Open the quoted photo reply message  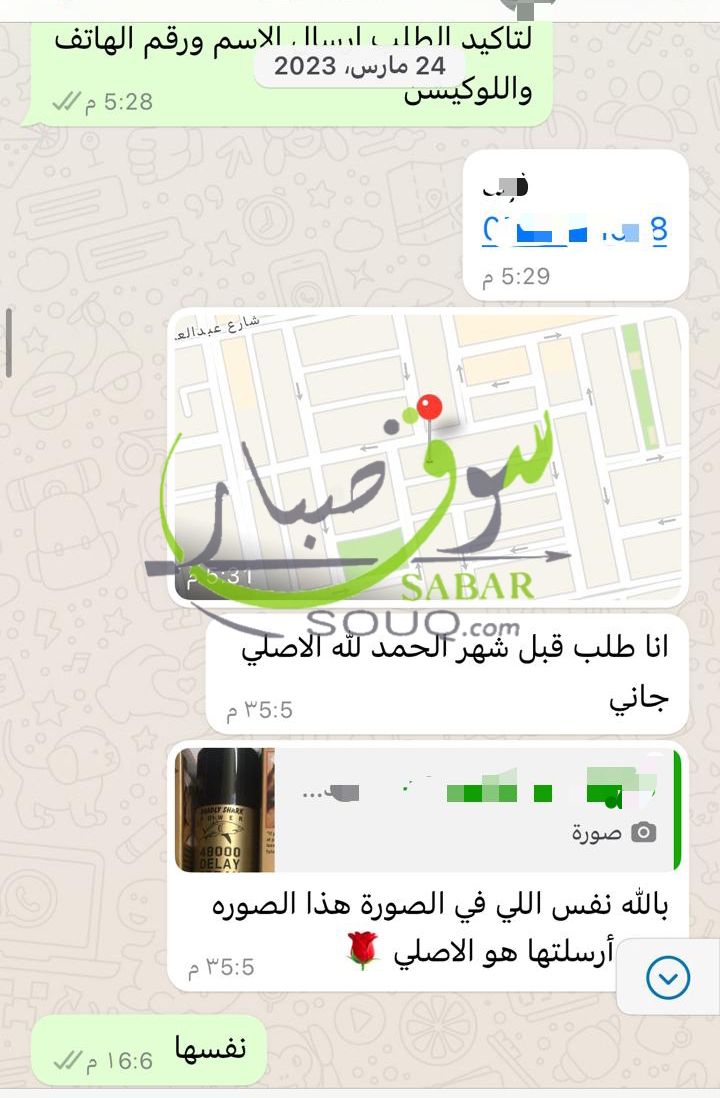428,809
